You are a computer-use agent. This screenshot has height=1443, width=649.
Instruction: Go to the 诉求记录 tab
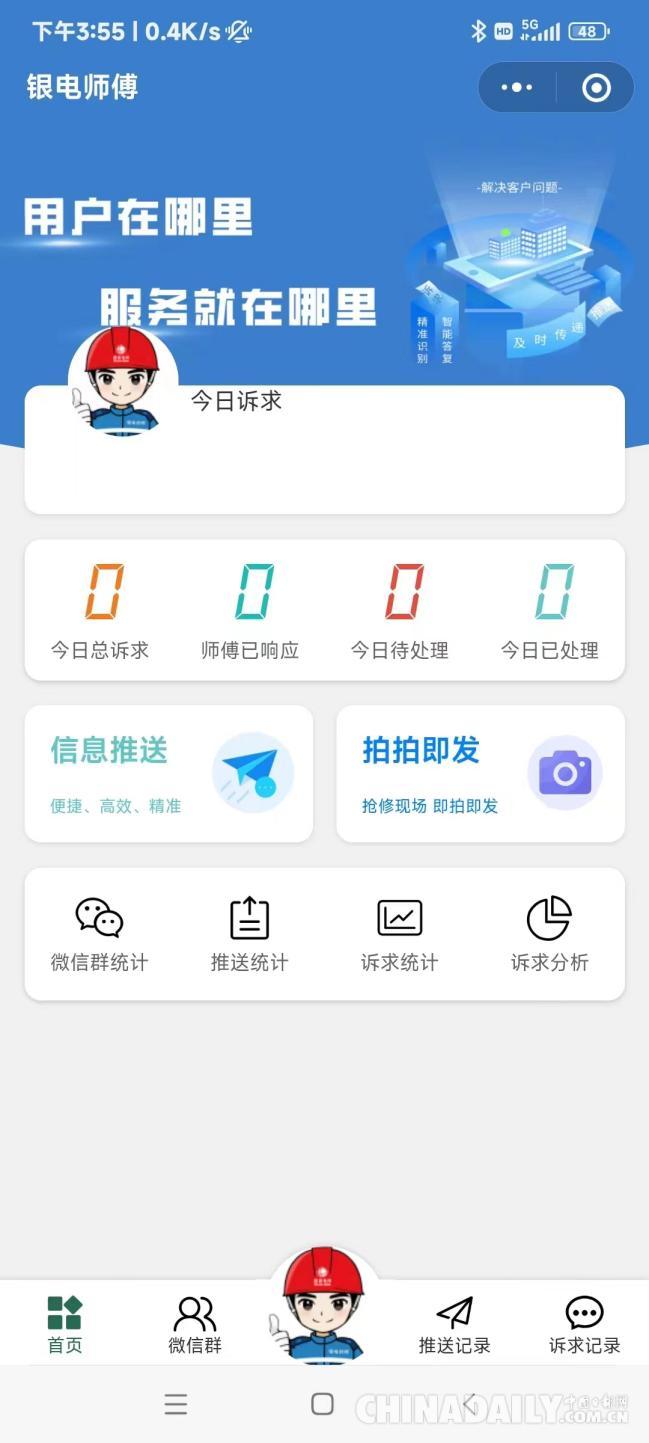click(x=584, y=1324)
